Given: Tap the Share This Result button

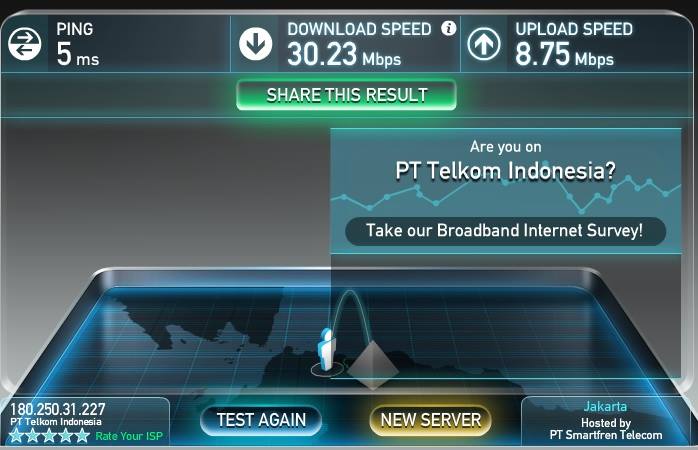Looking at the screenshot, I should pyautogui.click(x=346, y=95).
